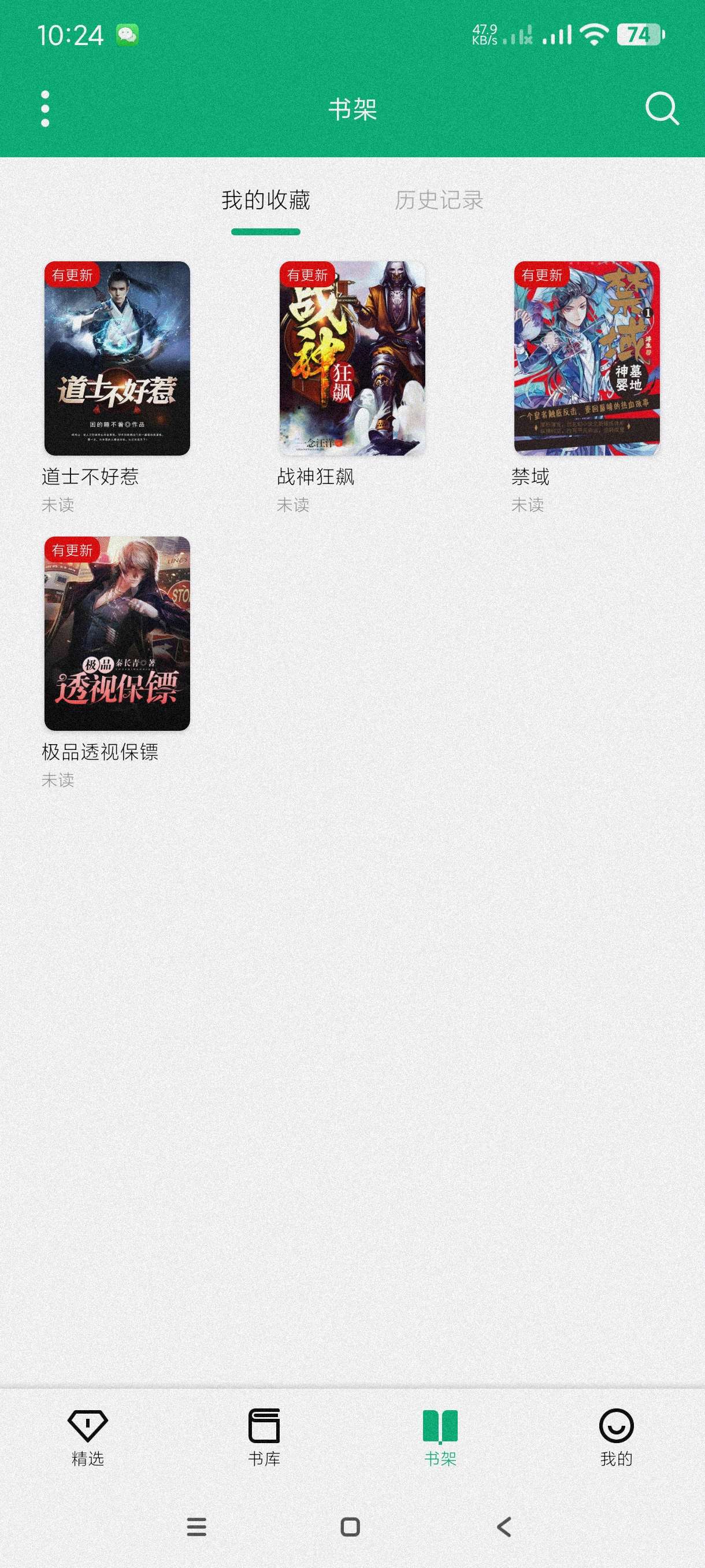
Task: Open the search icon in the header
Action: 661,109
